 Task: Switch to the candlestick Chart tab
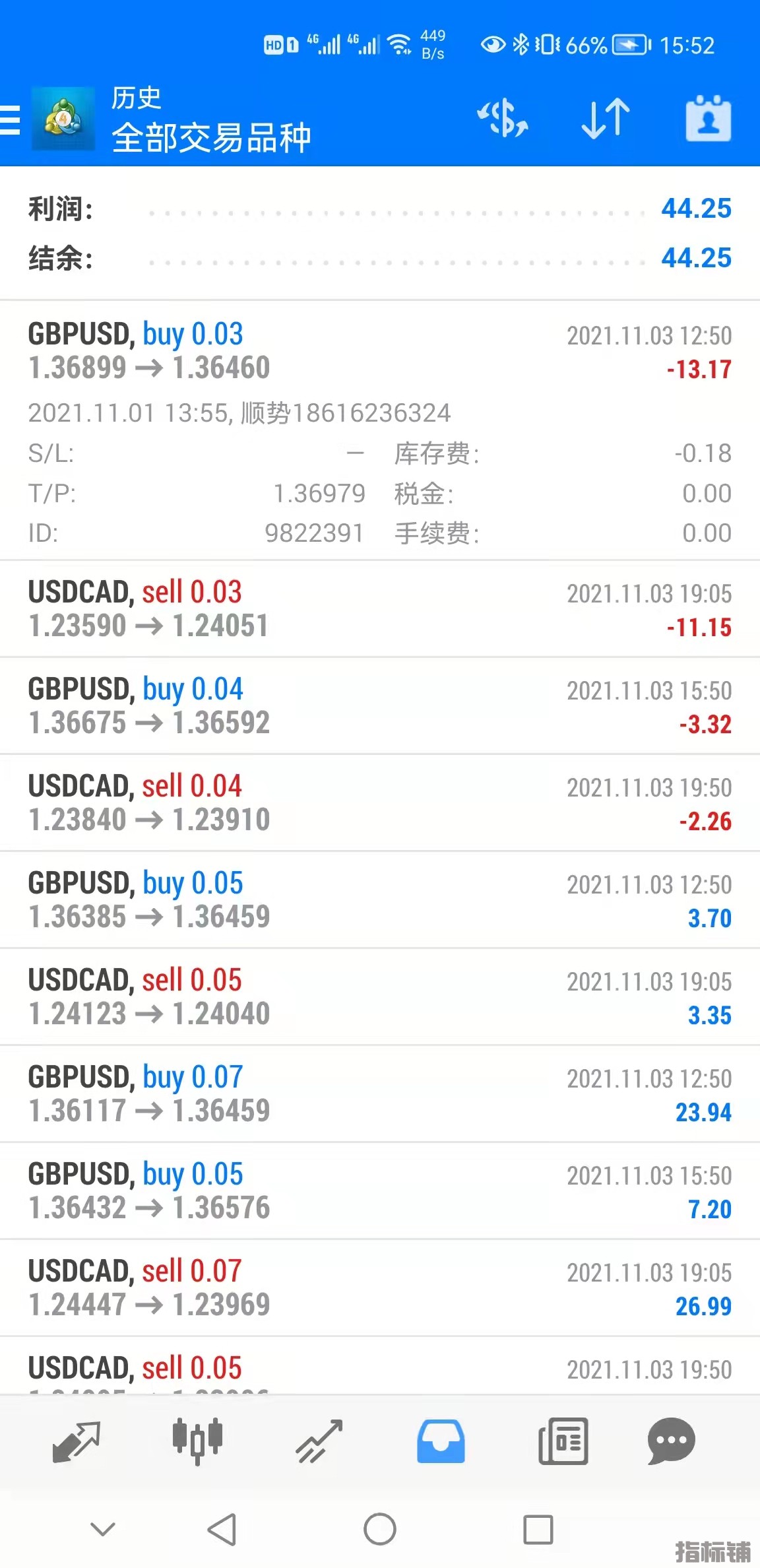point(197,1442)
